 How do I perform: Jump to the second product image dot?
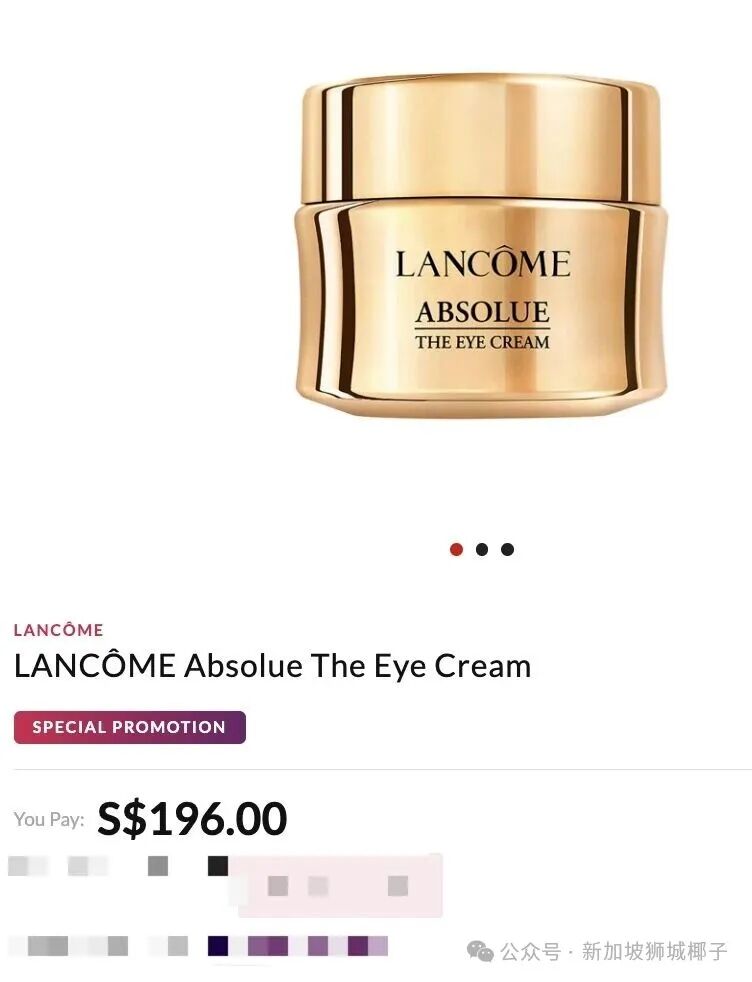point(482,549)
